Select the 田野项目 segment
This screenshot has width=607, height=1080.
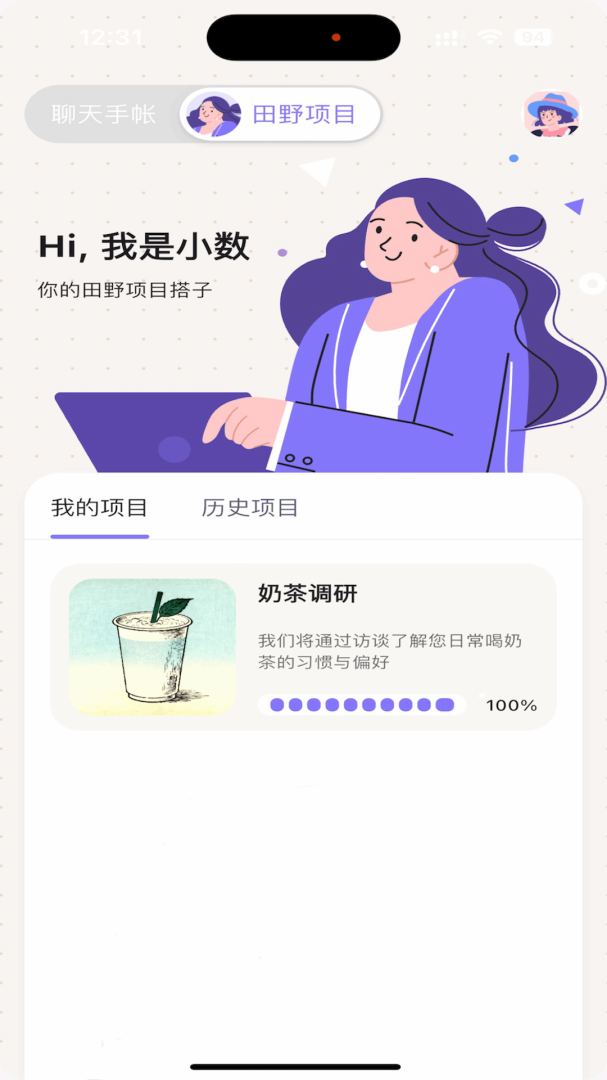[x=282, y=114]
